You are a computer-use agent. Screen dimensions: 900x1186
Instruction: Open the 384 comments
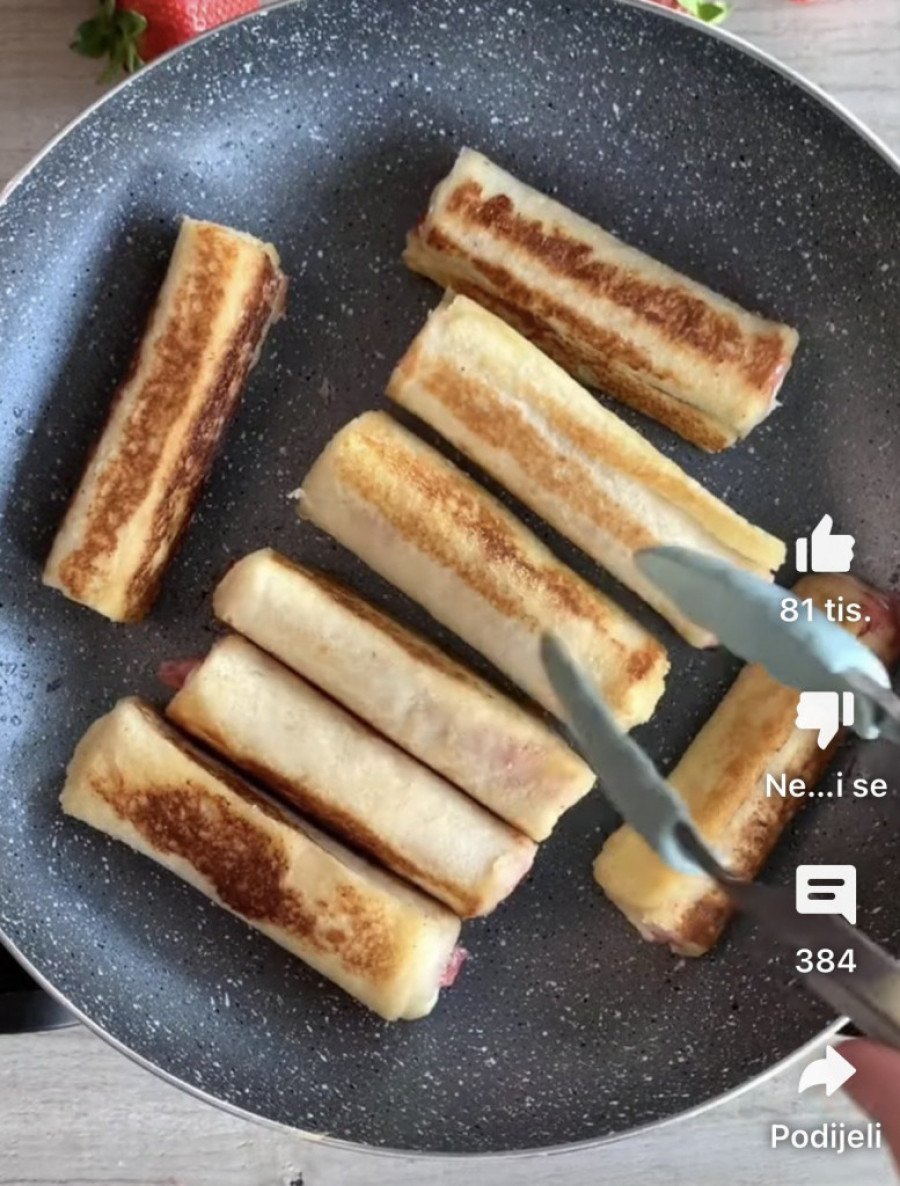(825, 893)
